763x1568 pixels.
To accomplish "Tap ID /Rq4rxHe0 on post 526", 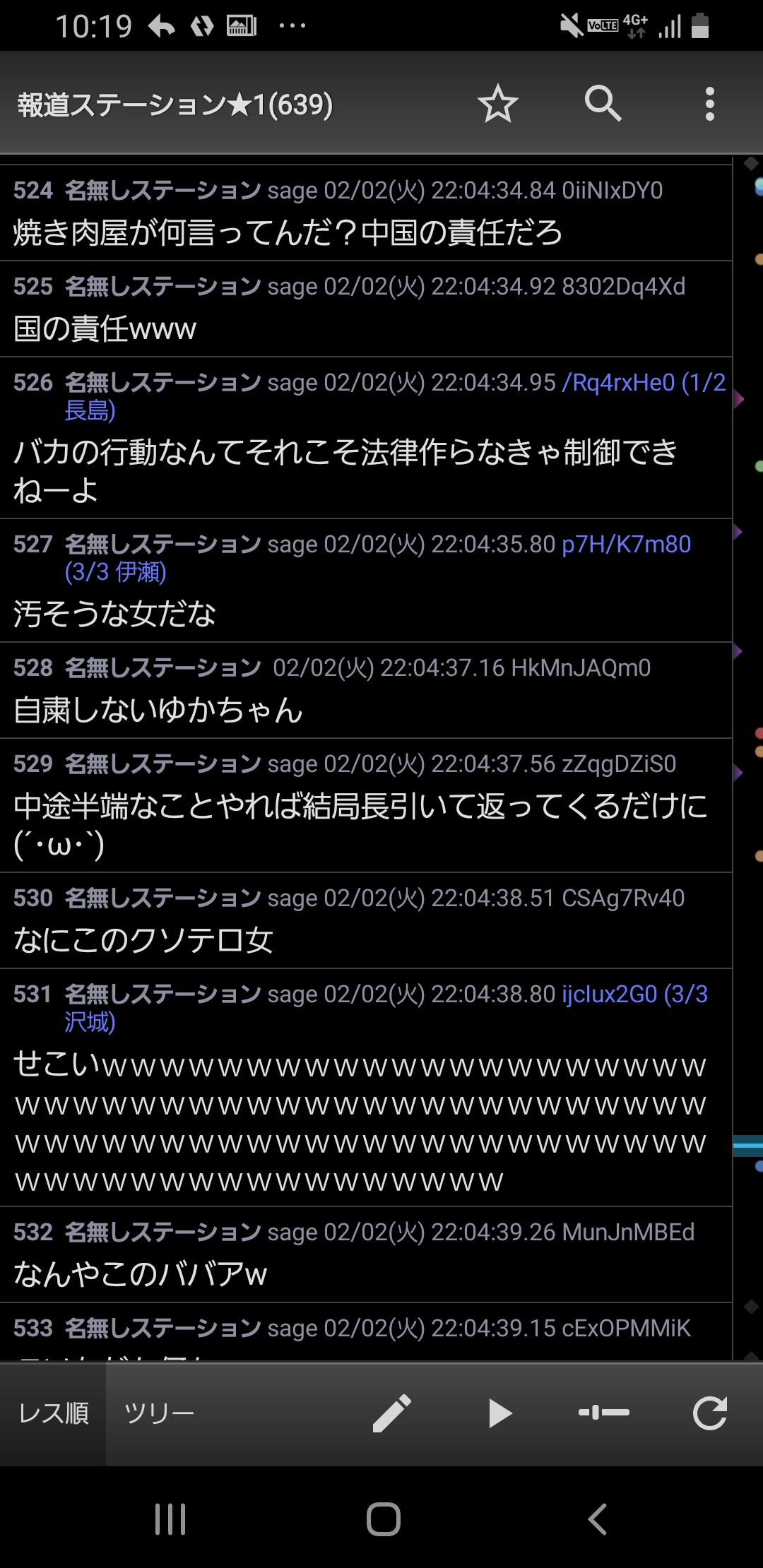I will [x=618, y=383].
